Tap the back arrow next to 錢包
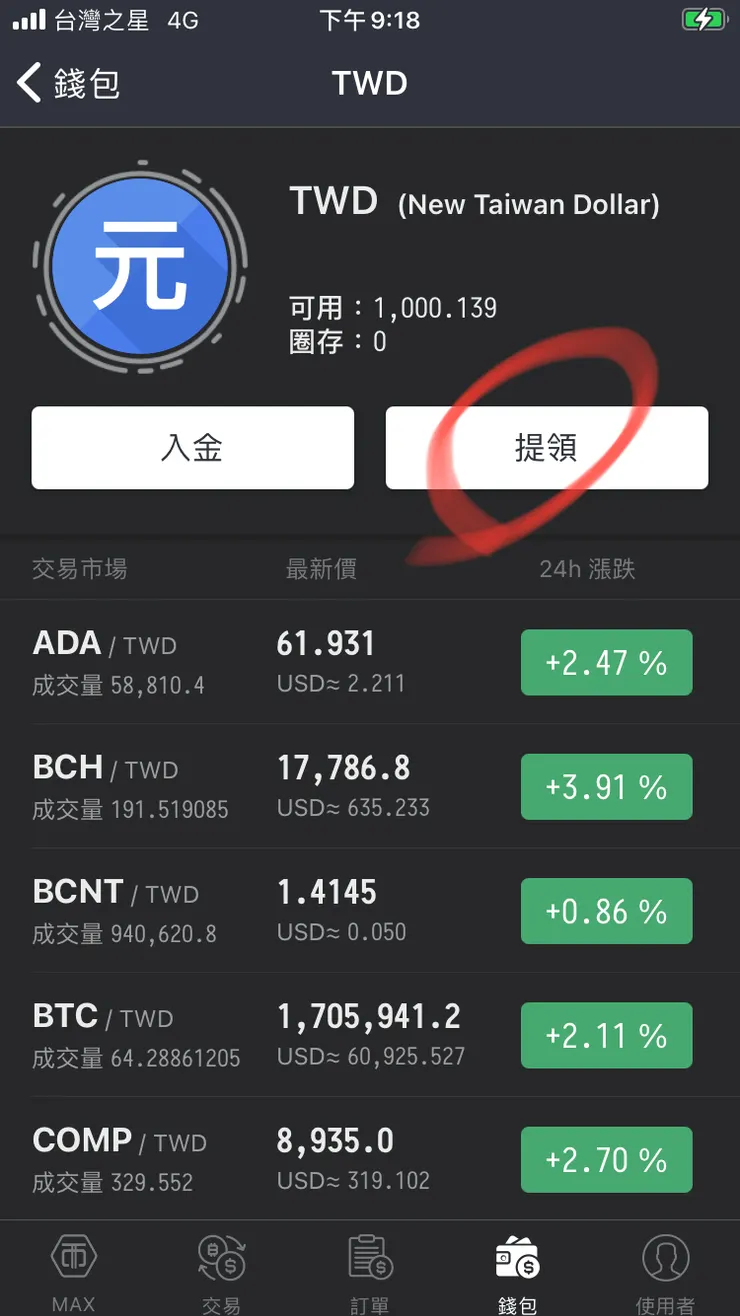Image resolution: width=740 pixels, height=1316 pixels. 27,83
